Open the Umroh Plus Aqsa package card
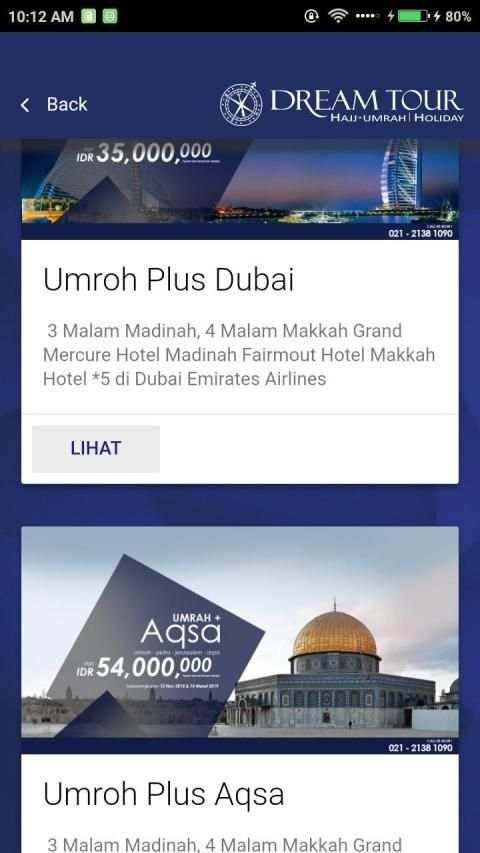480x853 pixels. (240, 689)
